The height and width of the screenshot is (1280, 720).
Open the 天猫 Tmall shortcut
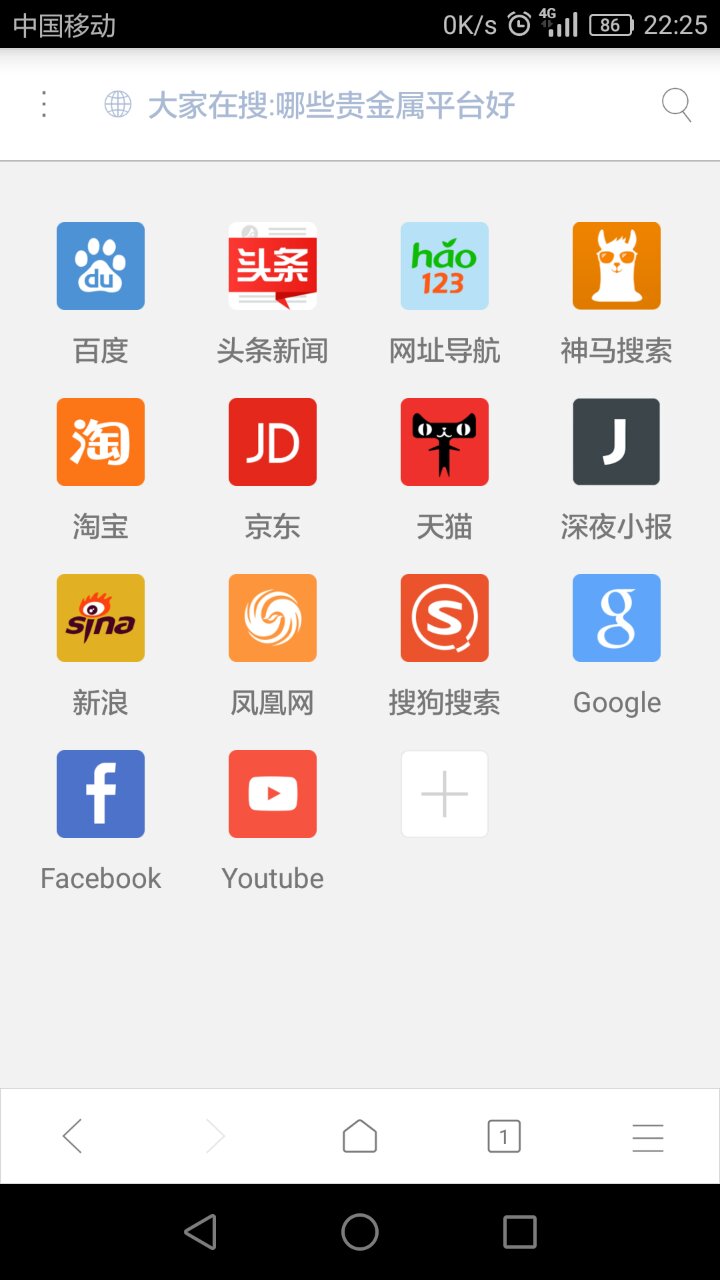pos(444,441)
